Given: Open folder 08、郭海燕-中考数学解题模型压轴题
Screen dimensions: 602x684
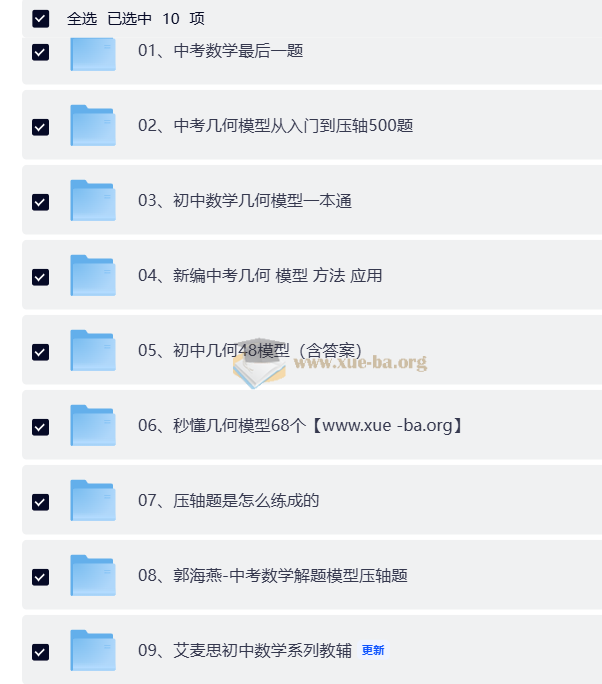Looking at the screenshot, I should coord(272,576).
